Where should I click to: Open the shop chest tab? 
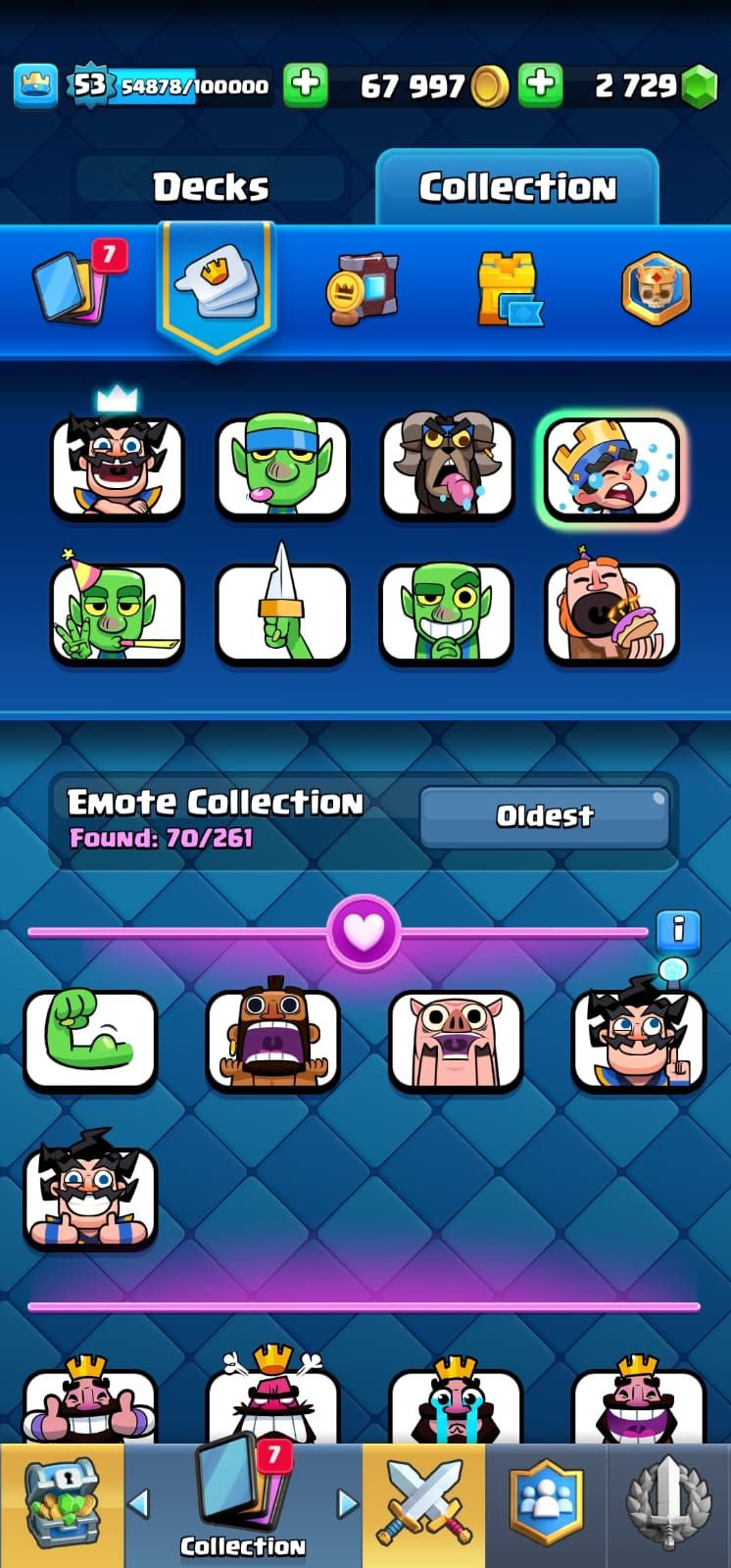[x=62, y=1504]
